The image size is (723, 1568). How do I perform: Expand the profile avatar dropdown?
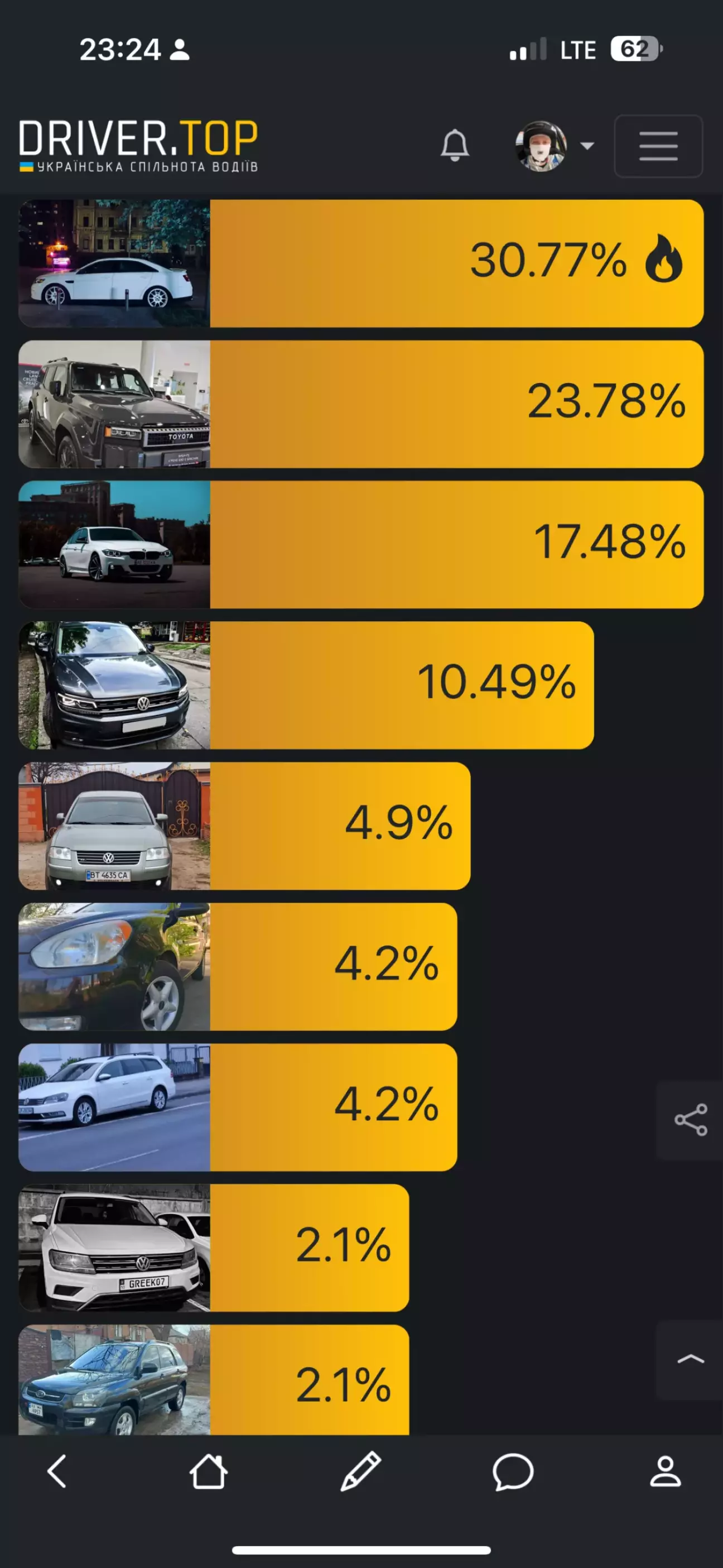554,146
